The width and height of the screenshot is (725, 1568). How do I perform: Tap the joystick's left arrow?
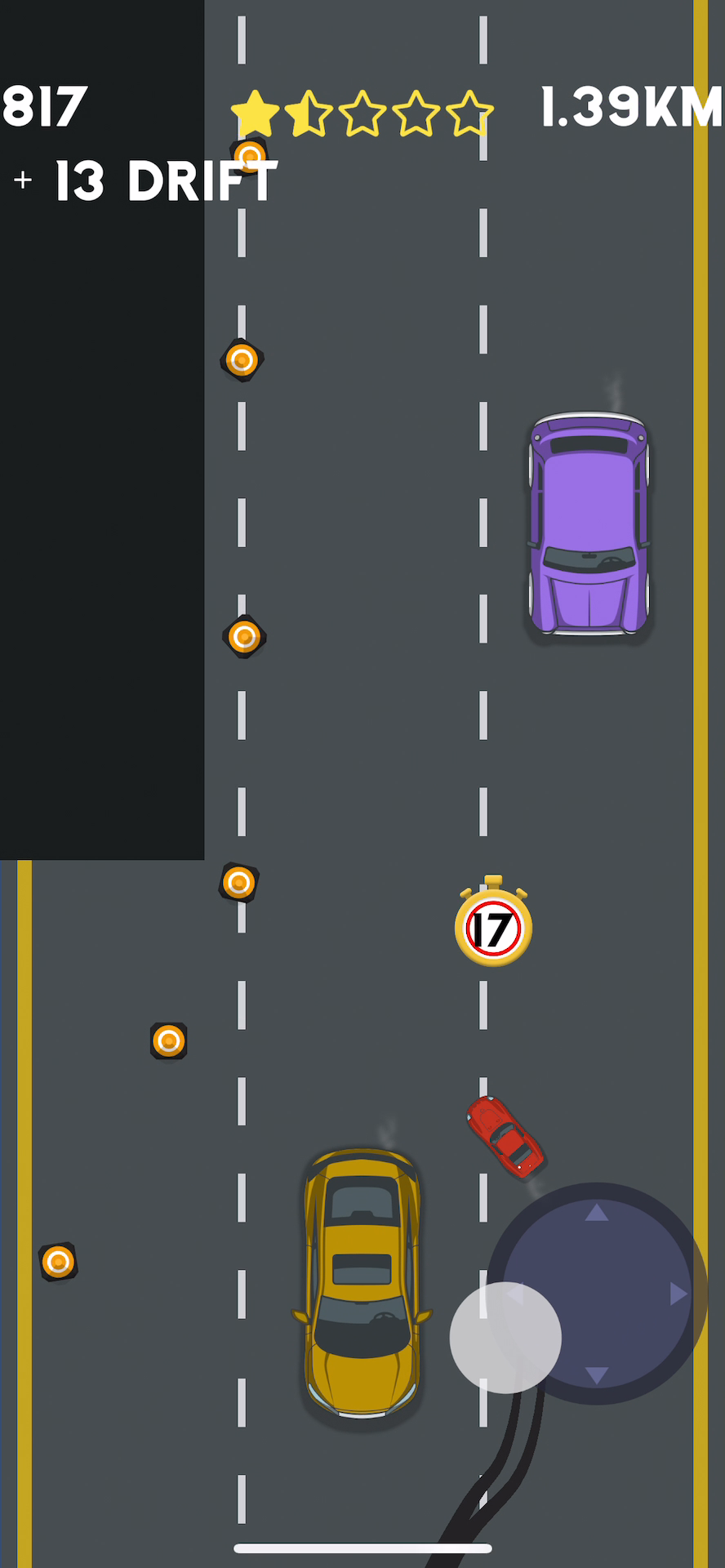point(515,1294)
